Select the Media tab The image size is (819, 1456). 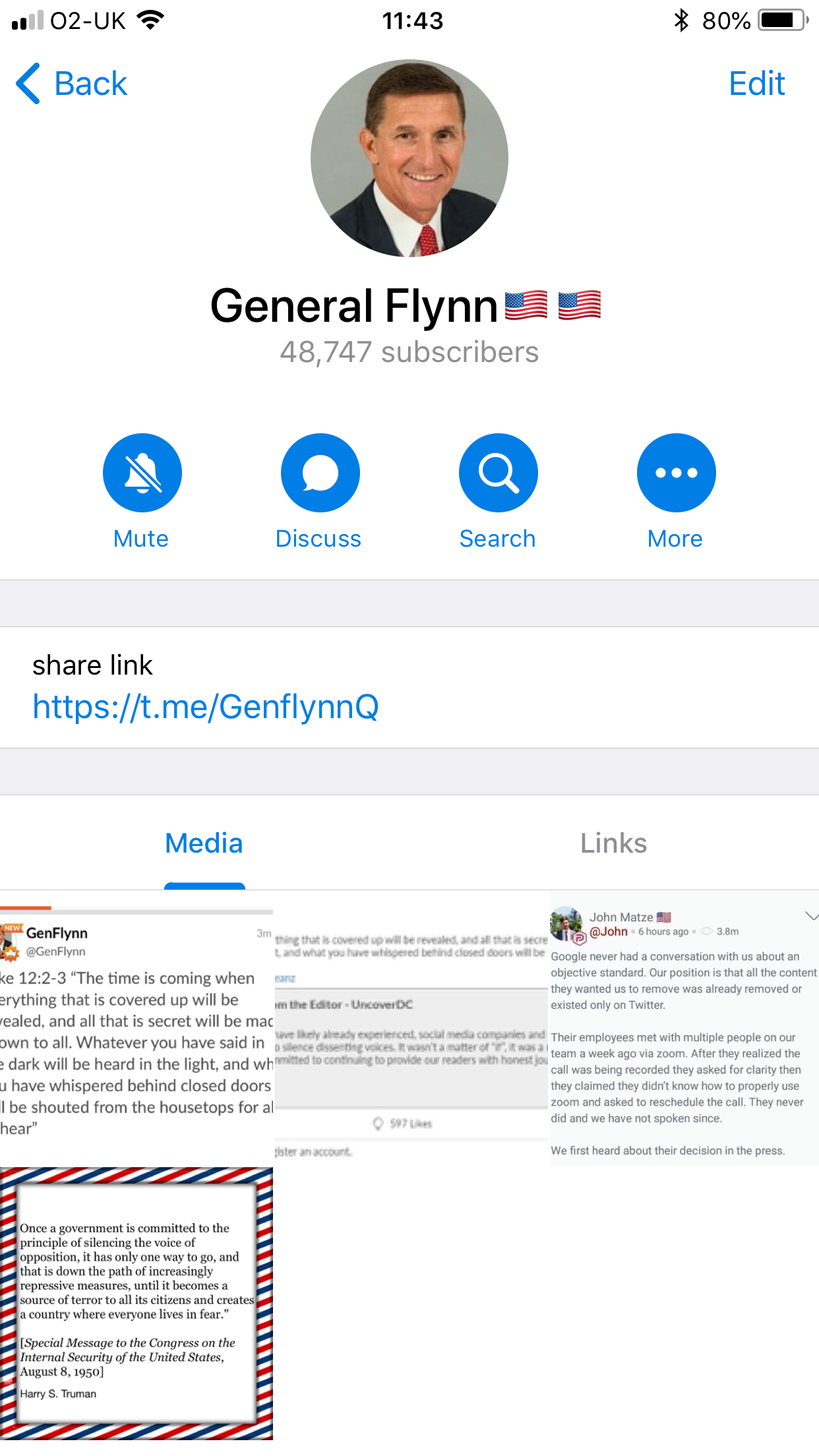(204, 843)
